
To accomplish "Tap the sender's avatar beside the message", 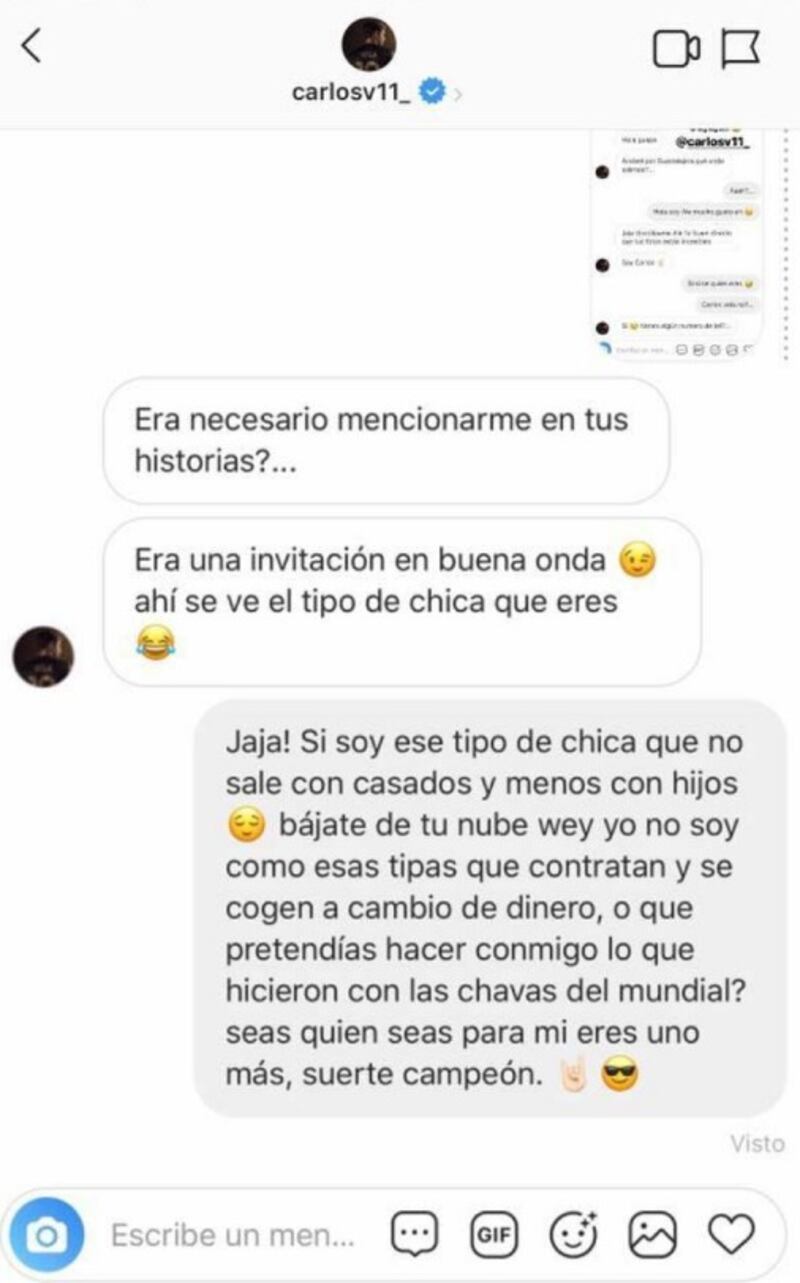I will click(43, 657).
